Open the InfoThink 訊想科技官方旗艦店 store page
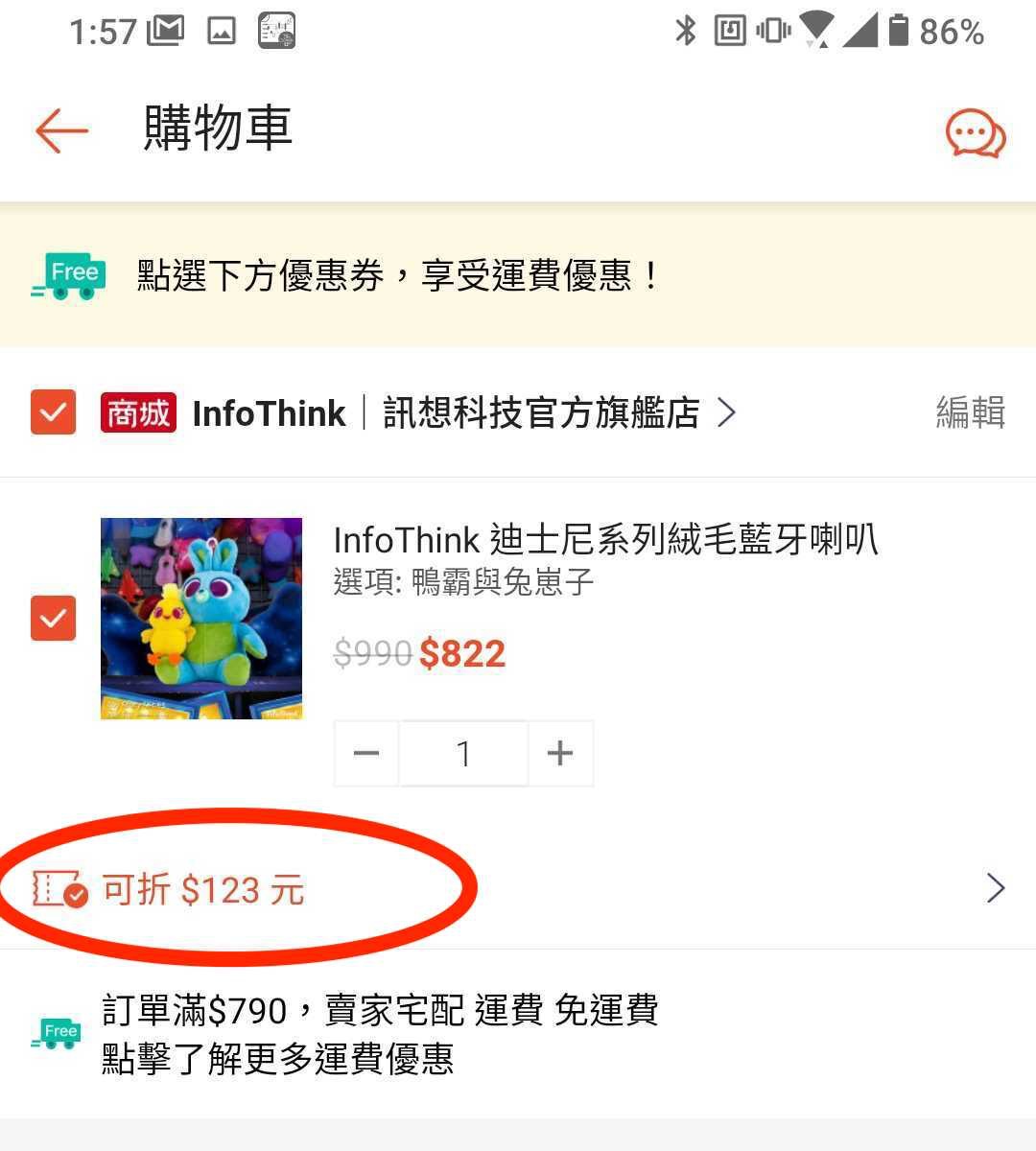Viewport: 1036px width, 1151px height. pos(460,413)
